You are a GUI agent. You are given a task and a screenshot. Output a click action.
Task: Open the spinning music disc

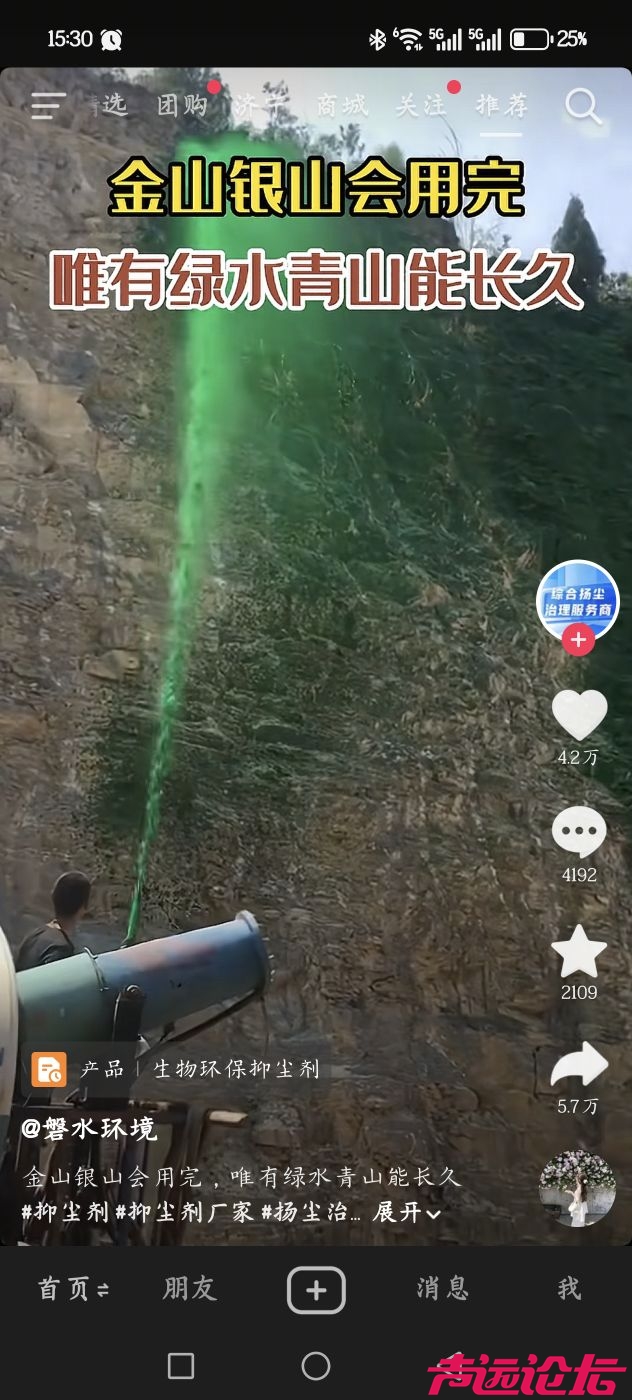click(x=577, y=1188)
